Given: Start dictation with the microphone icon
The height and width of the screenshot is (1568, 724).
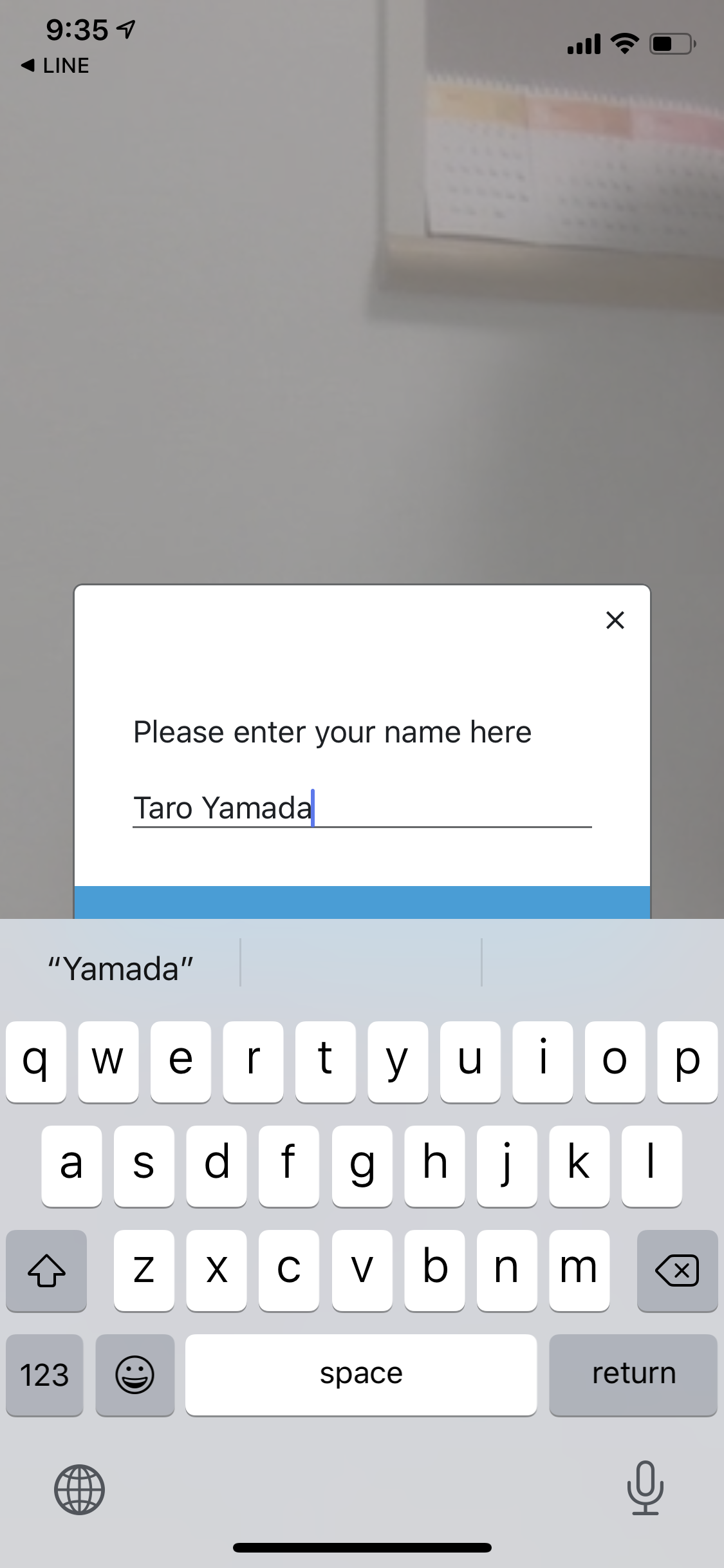Looking at the screenshot, I should click(x=645, y=1488).
